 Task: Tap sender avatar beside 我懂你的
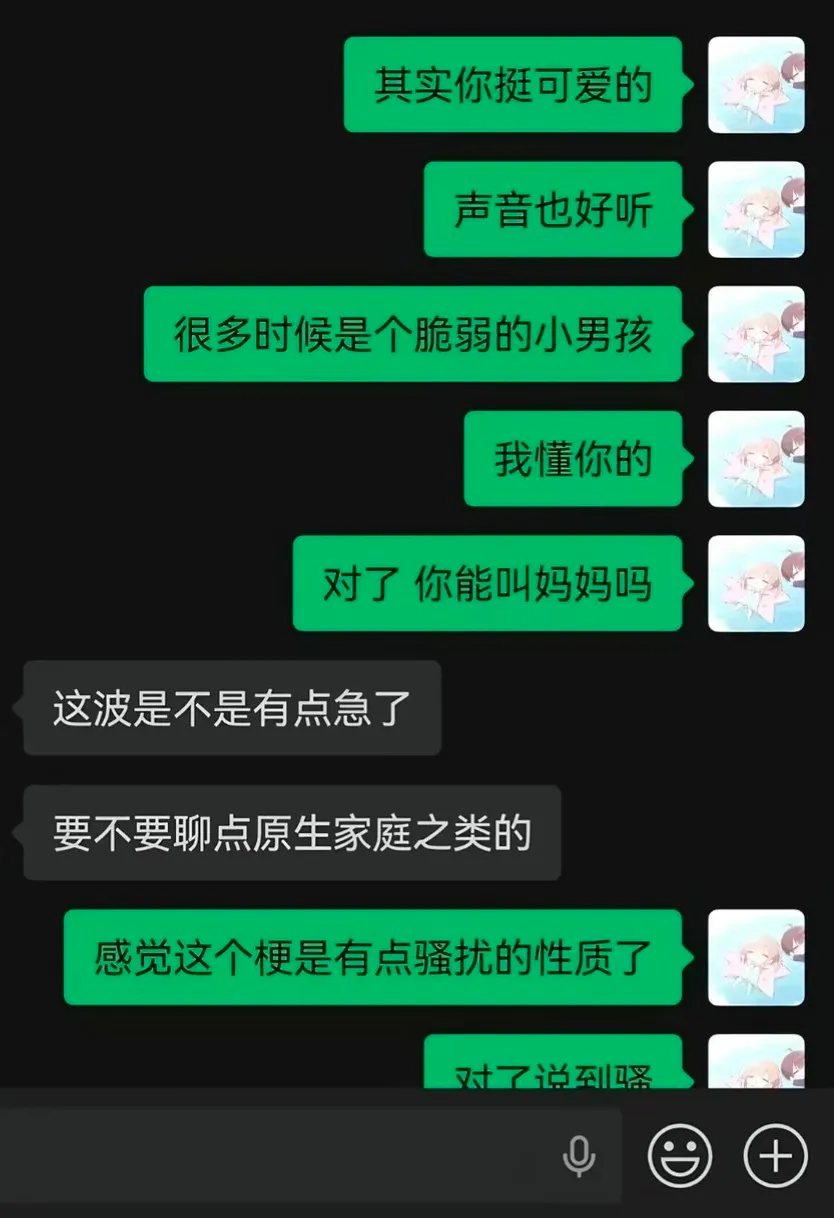pos(756,459)
